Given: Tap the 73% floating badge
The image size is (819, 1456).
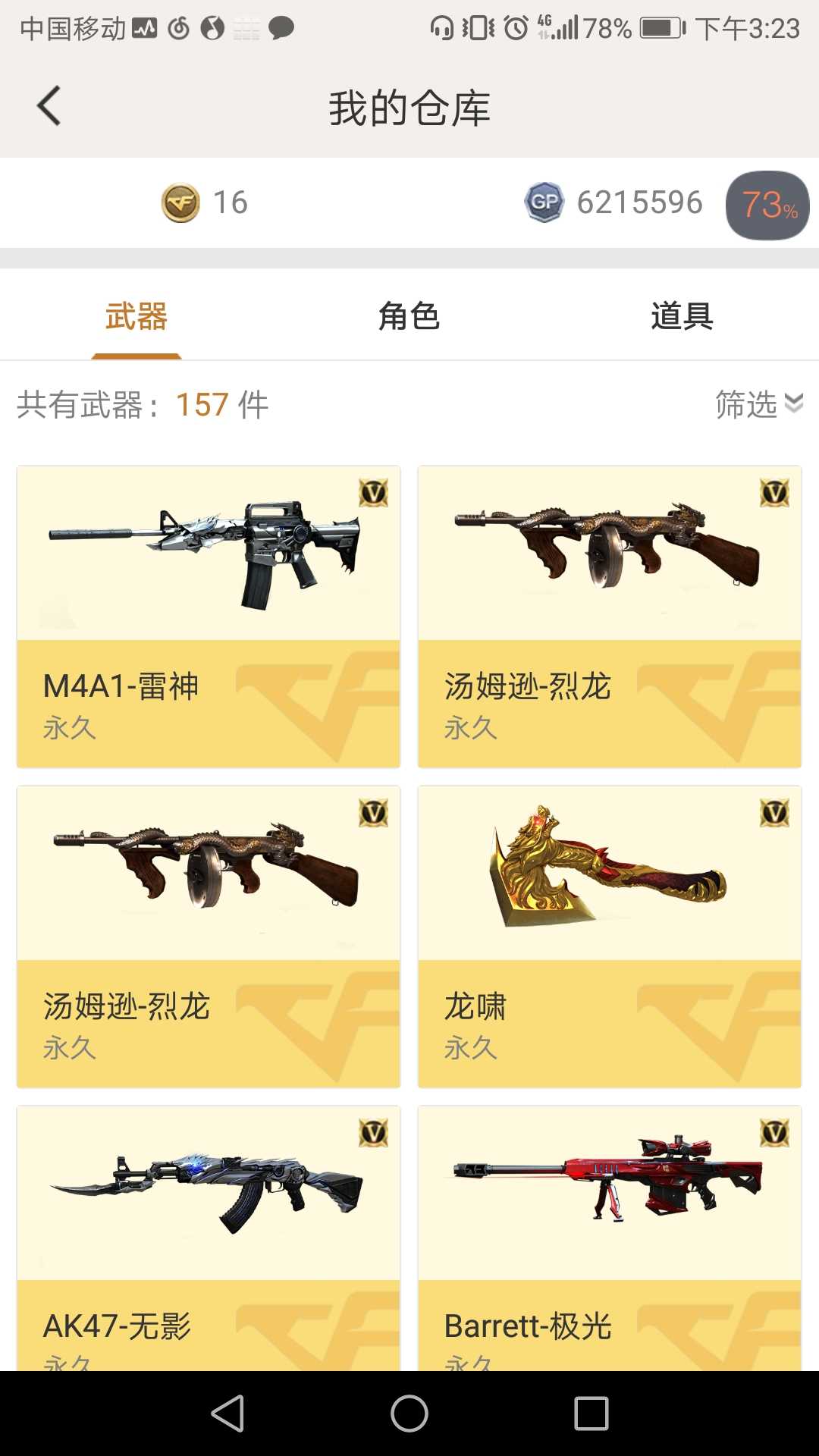Looking at the screenshot, I should 767,206.
